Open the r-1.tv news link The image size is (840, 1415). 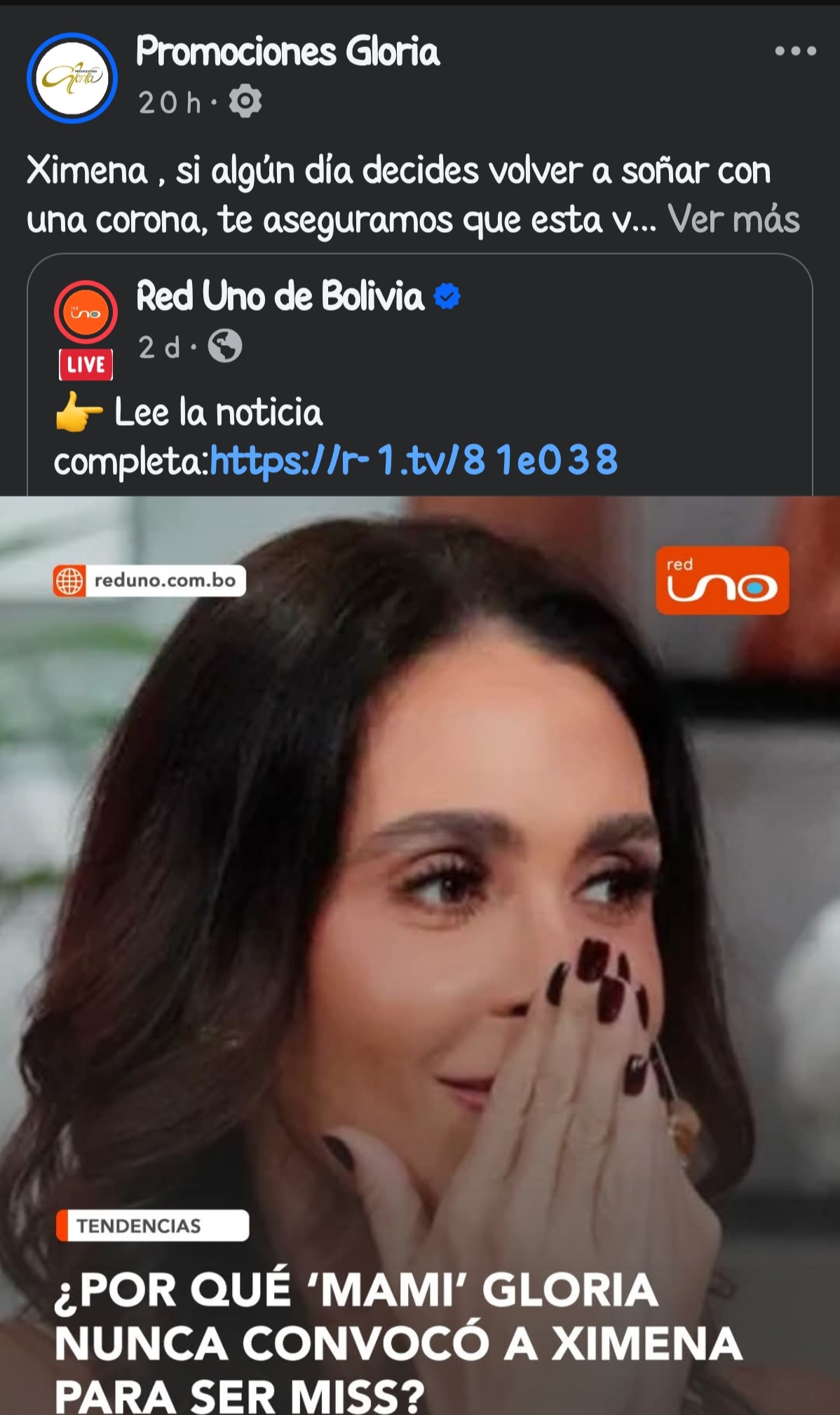coord(414,460)
